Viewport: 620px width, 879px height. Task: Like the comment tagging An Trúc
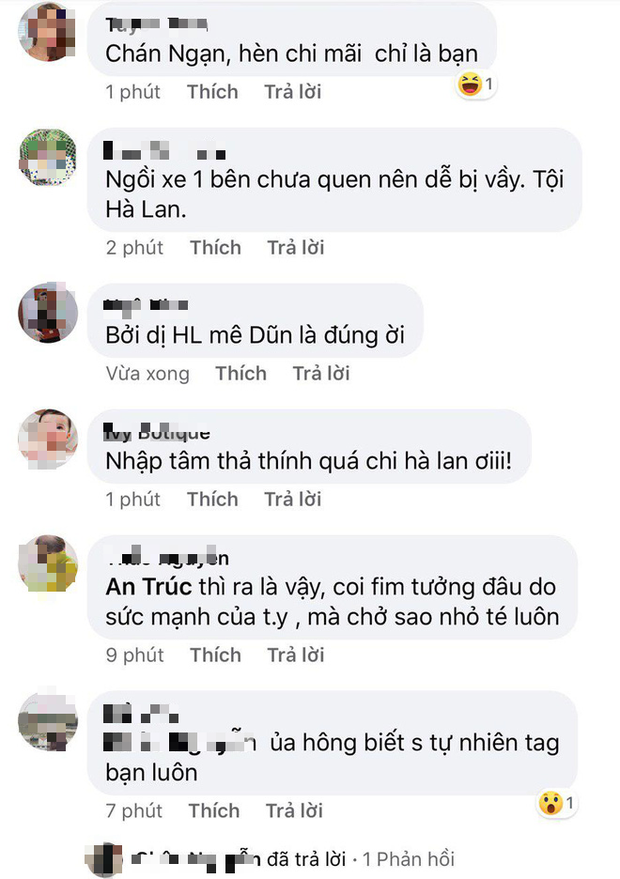point(216,655)
